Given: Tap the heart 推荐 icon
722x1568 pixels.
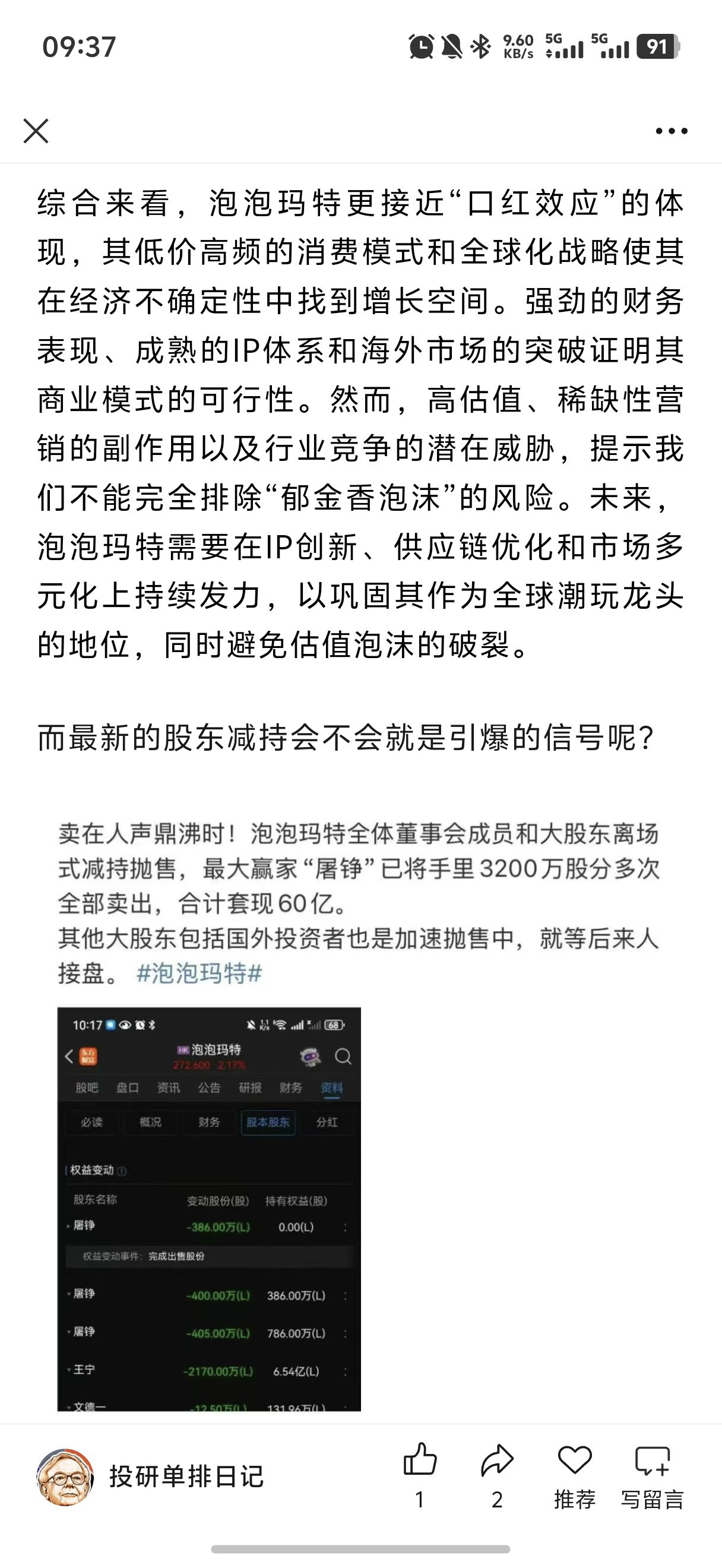Looking at the screenshot, I should click(574, 1461).
